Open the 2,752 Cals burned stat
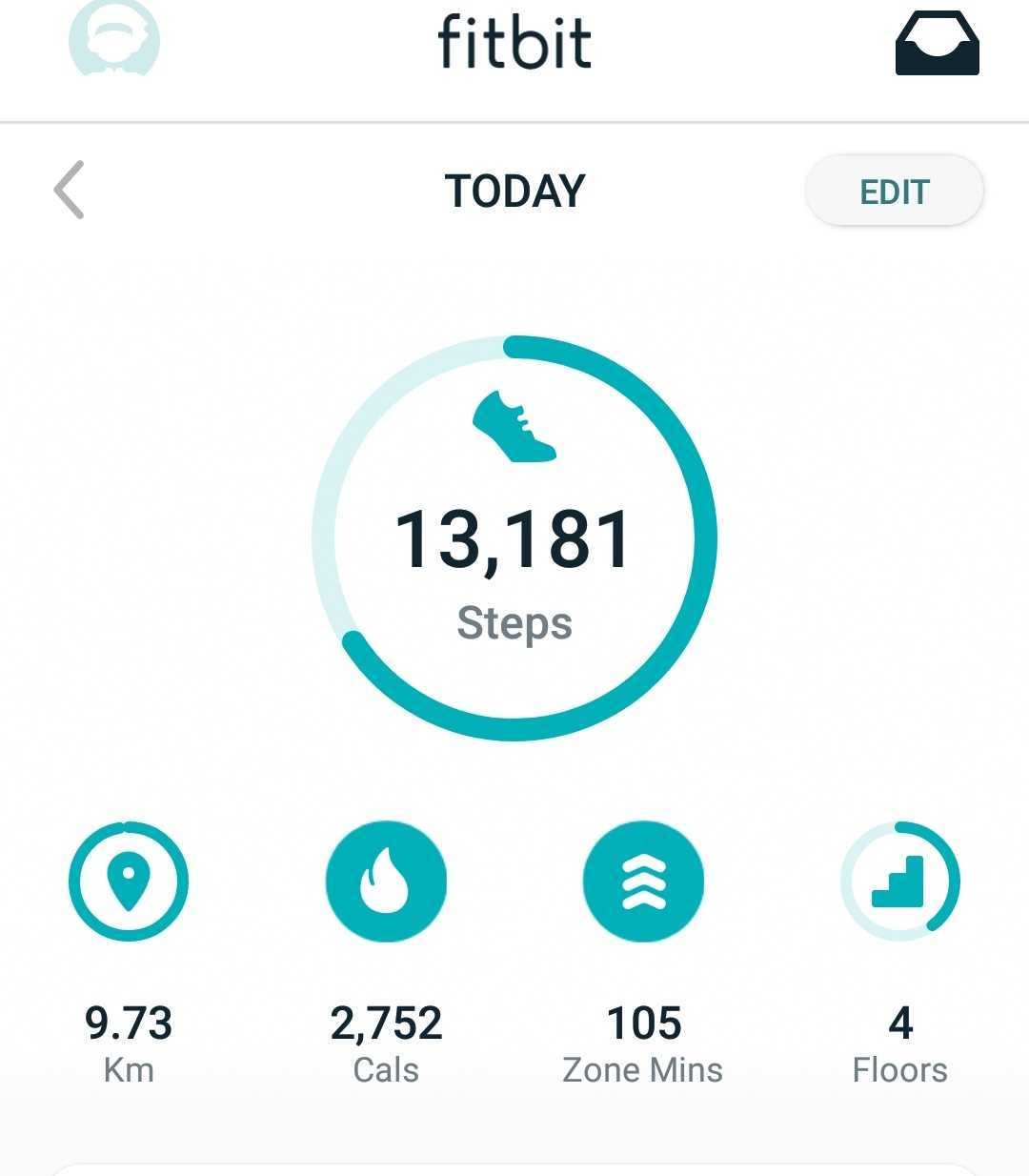The height and width of the screenshot is (1176, 1029). (386, 882)
